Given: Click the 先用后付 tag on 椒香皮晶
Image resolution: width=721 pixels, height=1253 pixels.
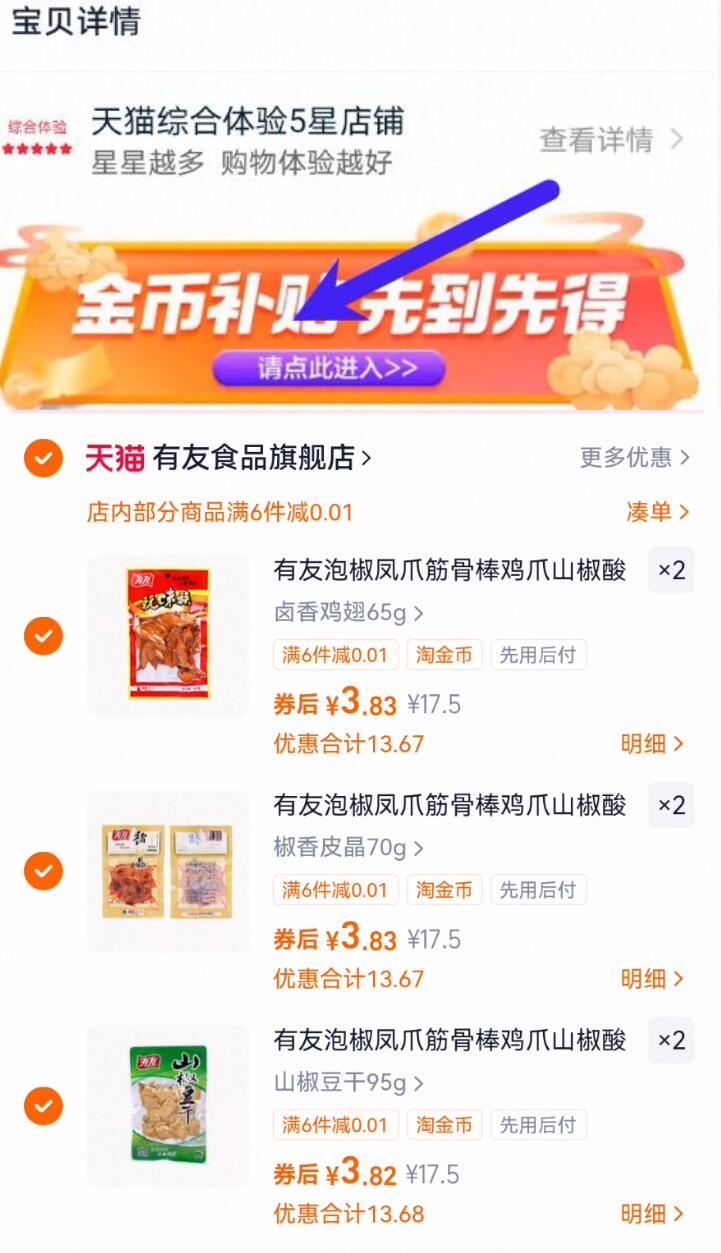Looking at the screenshot, I should point(536,889).
